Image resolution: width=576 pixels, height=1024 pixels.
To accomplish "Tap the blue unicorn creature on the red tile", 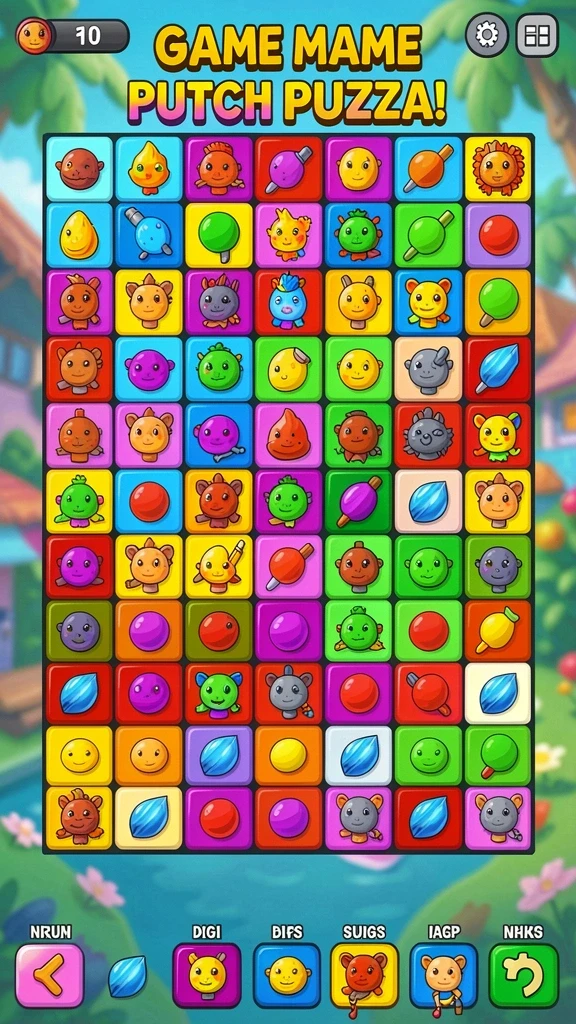I will coord(288,302).
